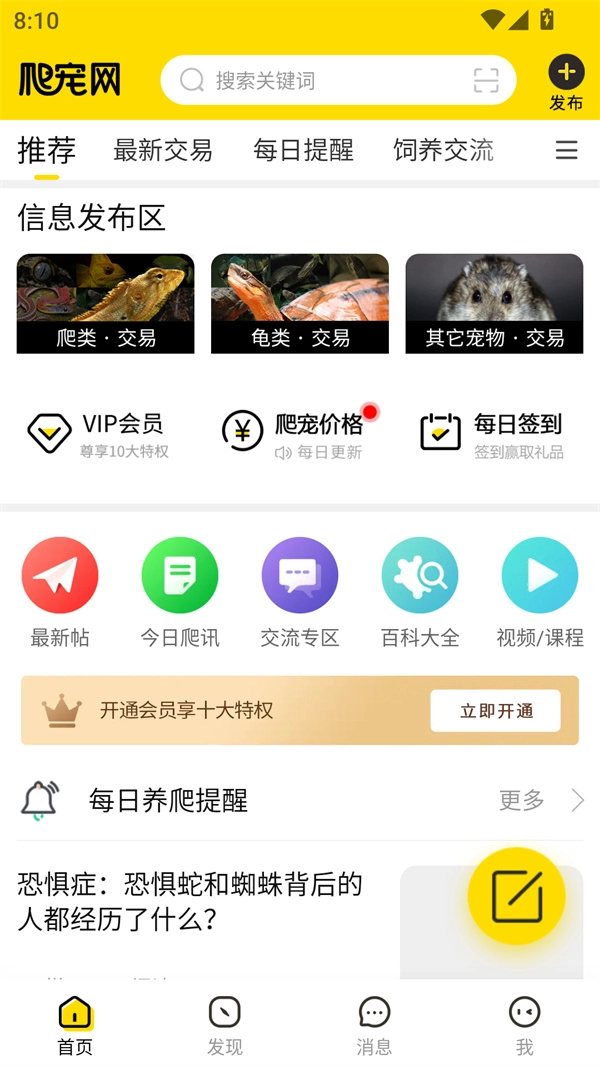Open the 最新帖 shortcut

point(60,592)
